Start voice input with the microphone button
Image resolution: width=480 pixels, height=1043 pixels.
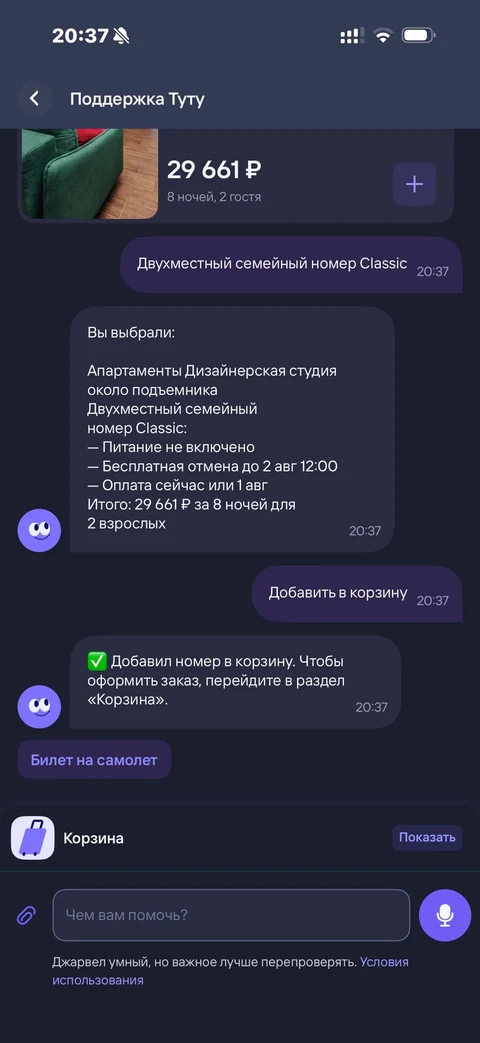pyautogui.click(x=445, y=915)
